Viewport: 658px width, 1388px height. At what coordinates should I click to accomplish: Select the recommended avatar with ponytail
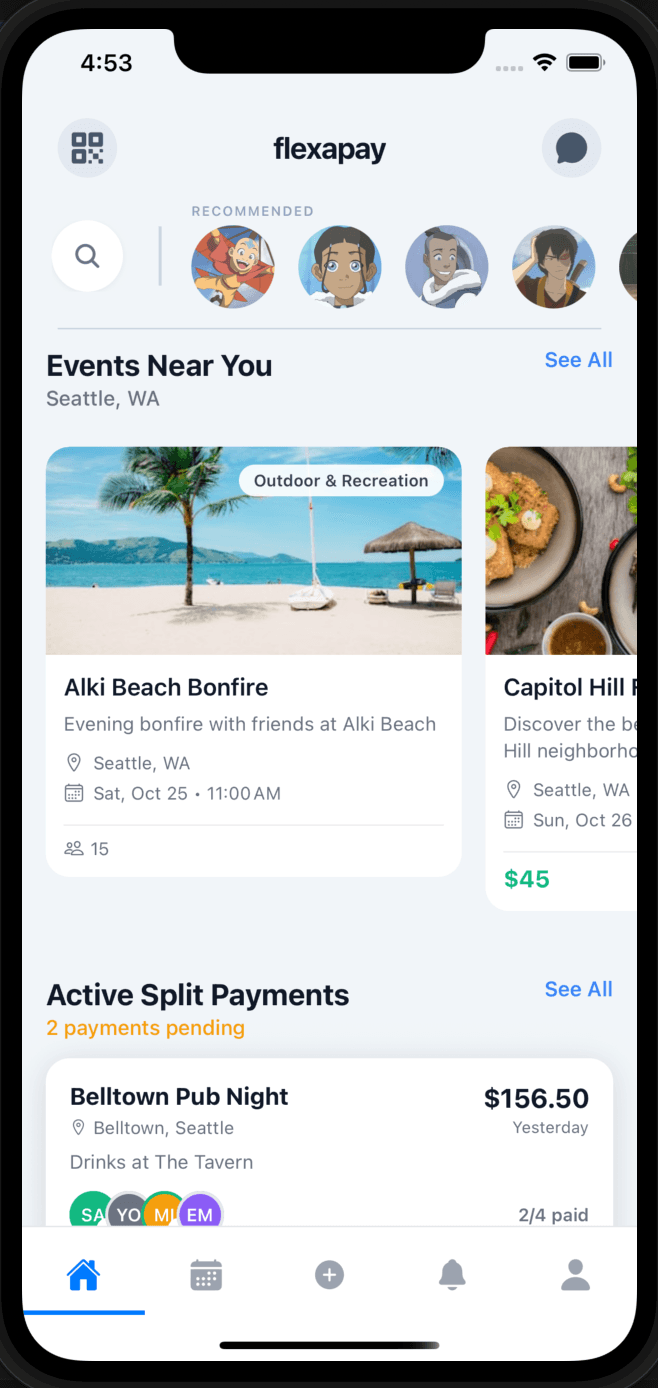point(446,267)
